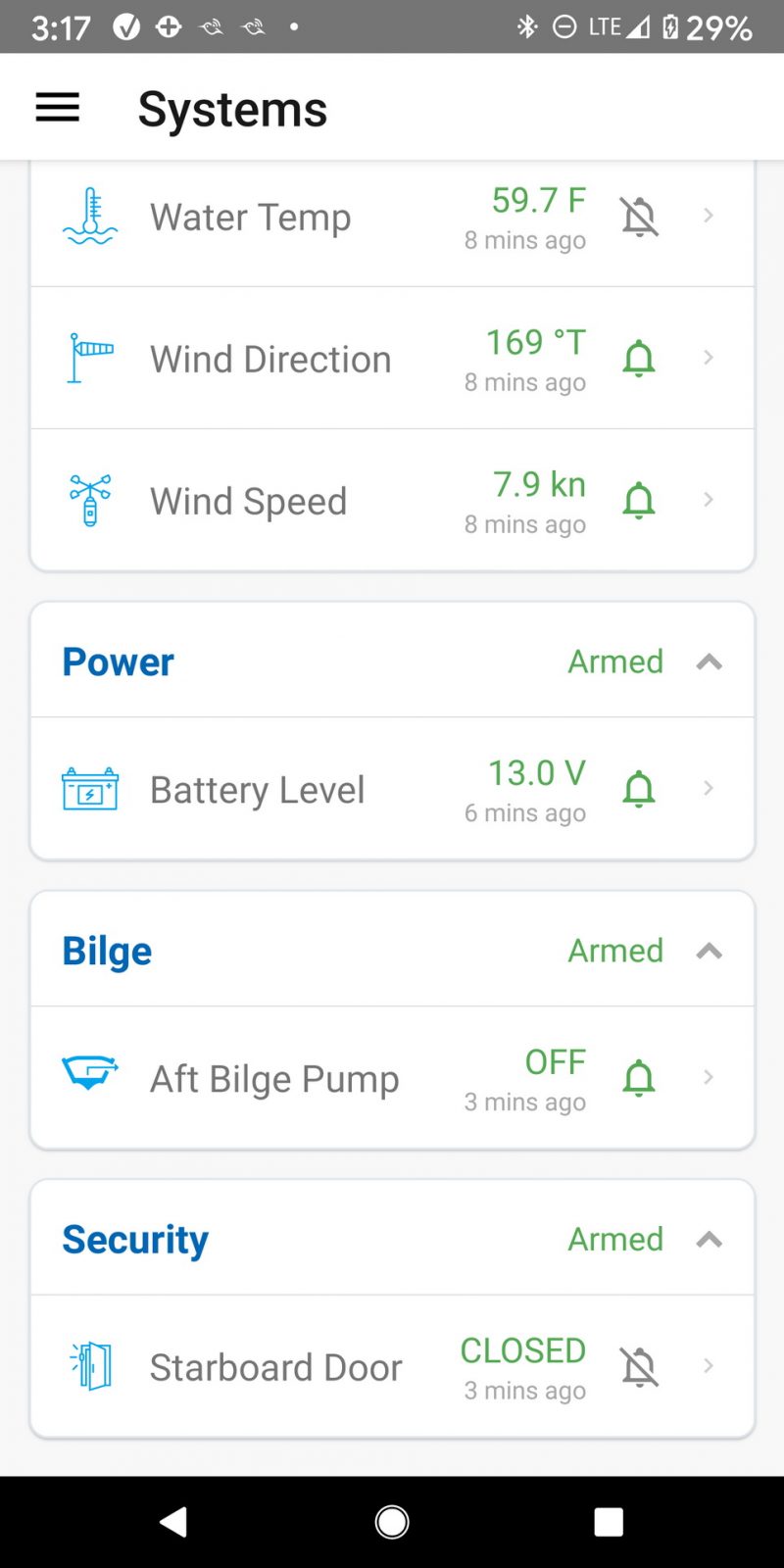
Task: Go to the home screen
Action: click(x=392, y=1522)
